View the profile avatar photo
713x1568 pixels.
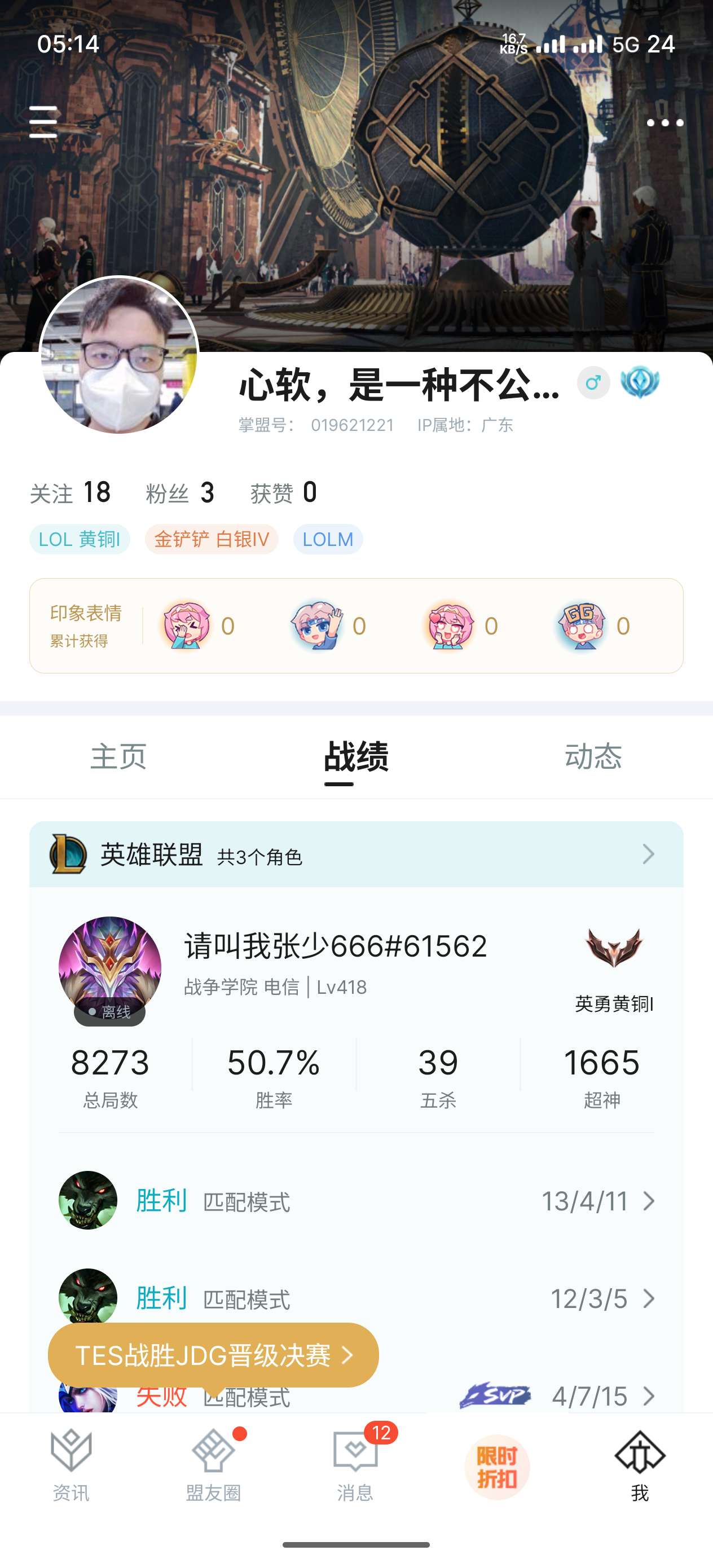[120, 356]
